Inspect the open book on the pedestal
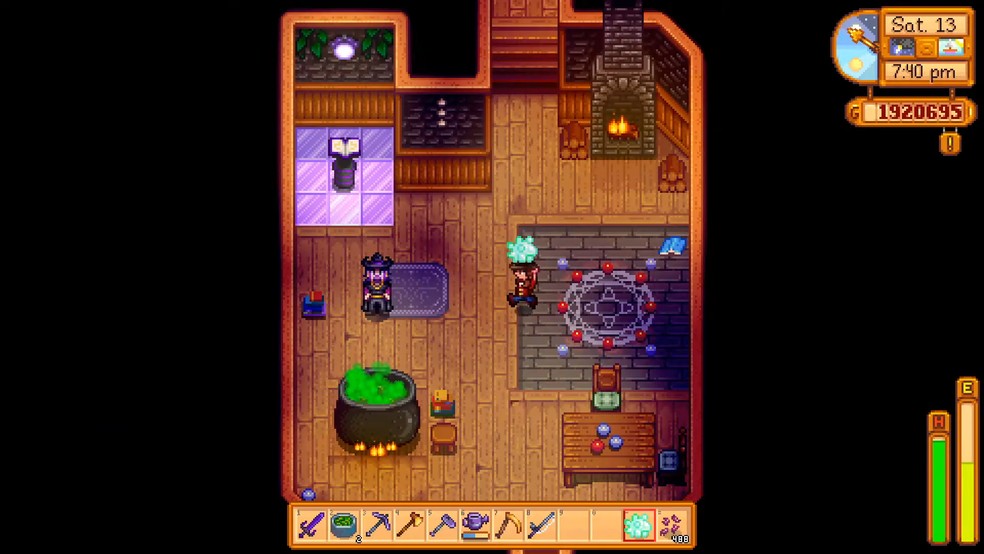Screen dimensions: 984x554 pos(344,150)
